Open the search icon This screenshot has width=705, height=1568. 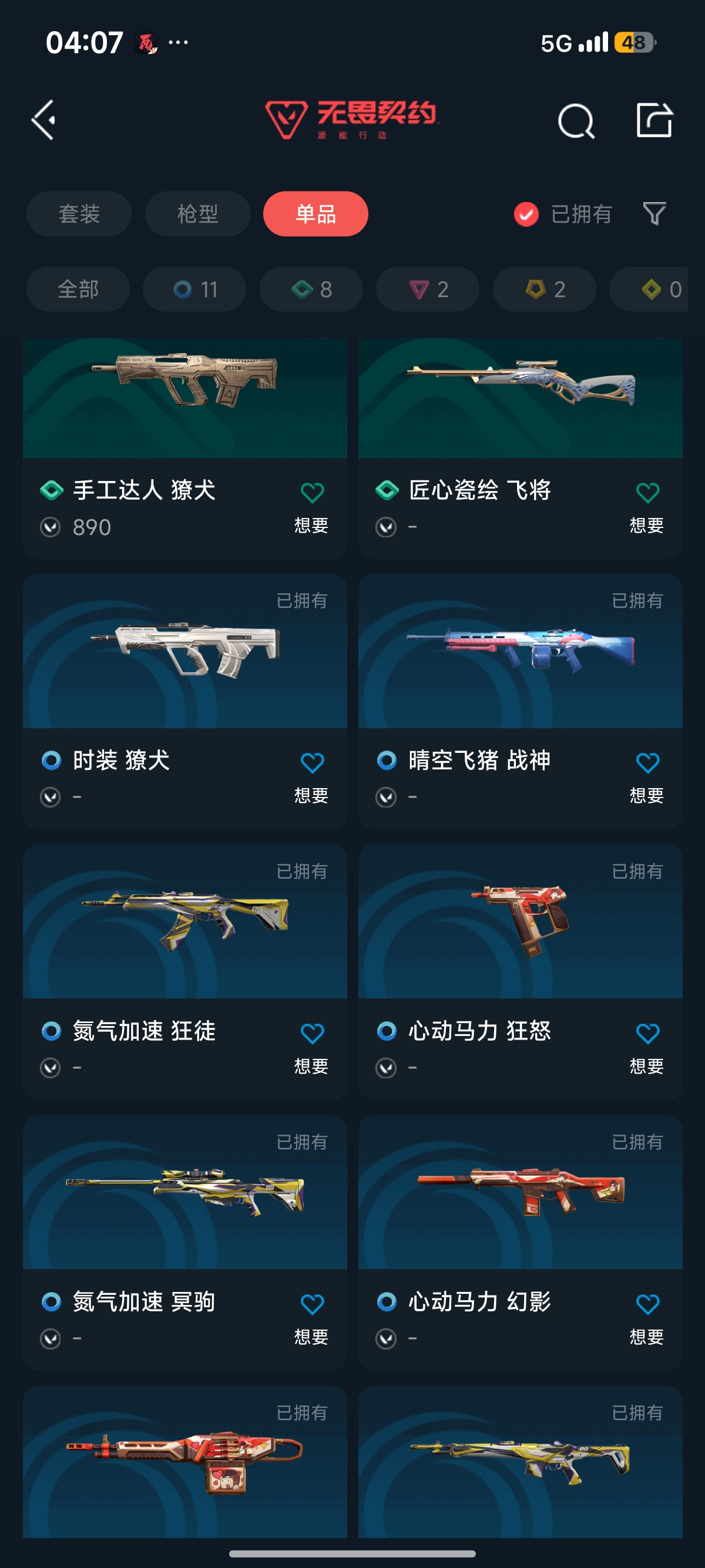click(x=576, y=120)
